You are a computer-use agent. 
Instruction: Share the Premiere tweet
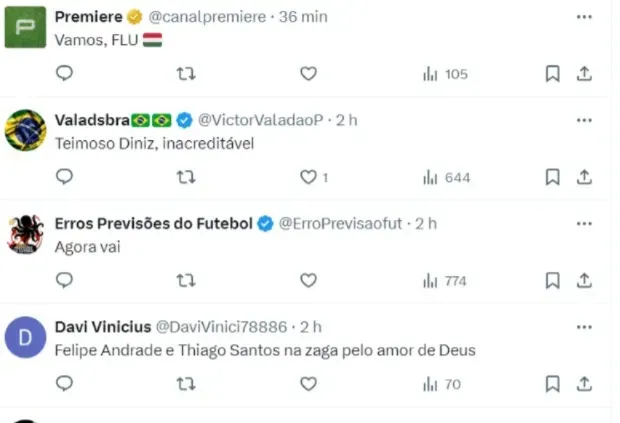(x=585, y=73)
